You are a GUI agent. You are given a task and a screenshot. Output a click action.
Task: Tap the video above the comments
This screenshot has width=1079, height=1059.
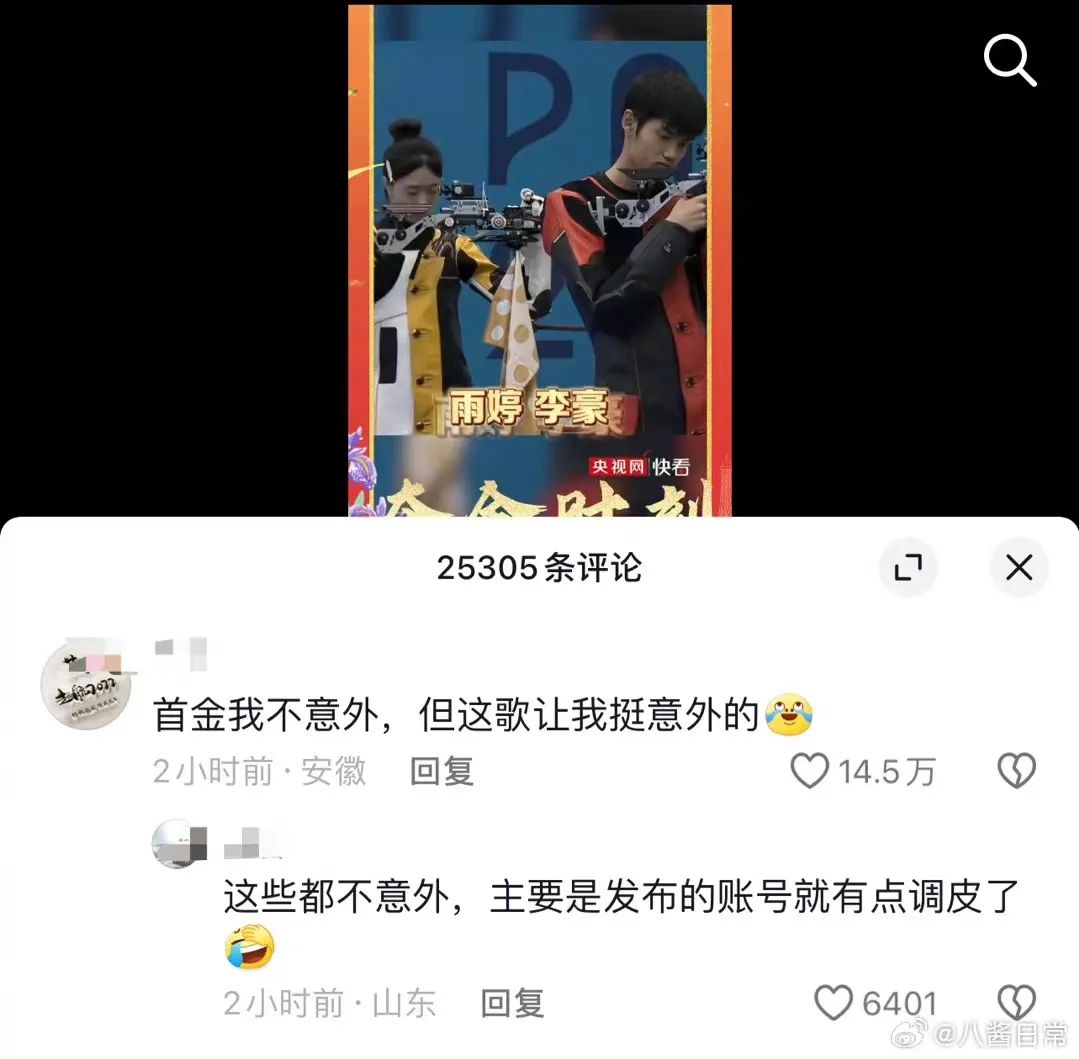tap(539, 260)
